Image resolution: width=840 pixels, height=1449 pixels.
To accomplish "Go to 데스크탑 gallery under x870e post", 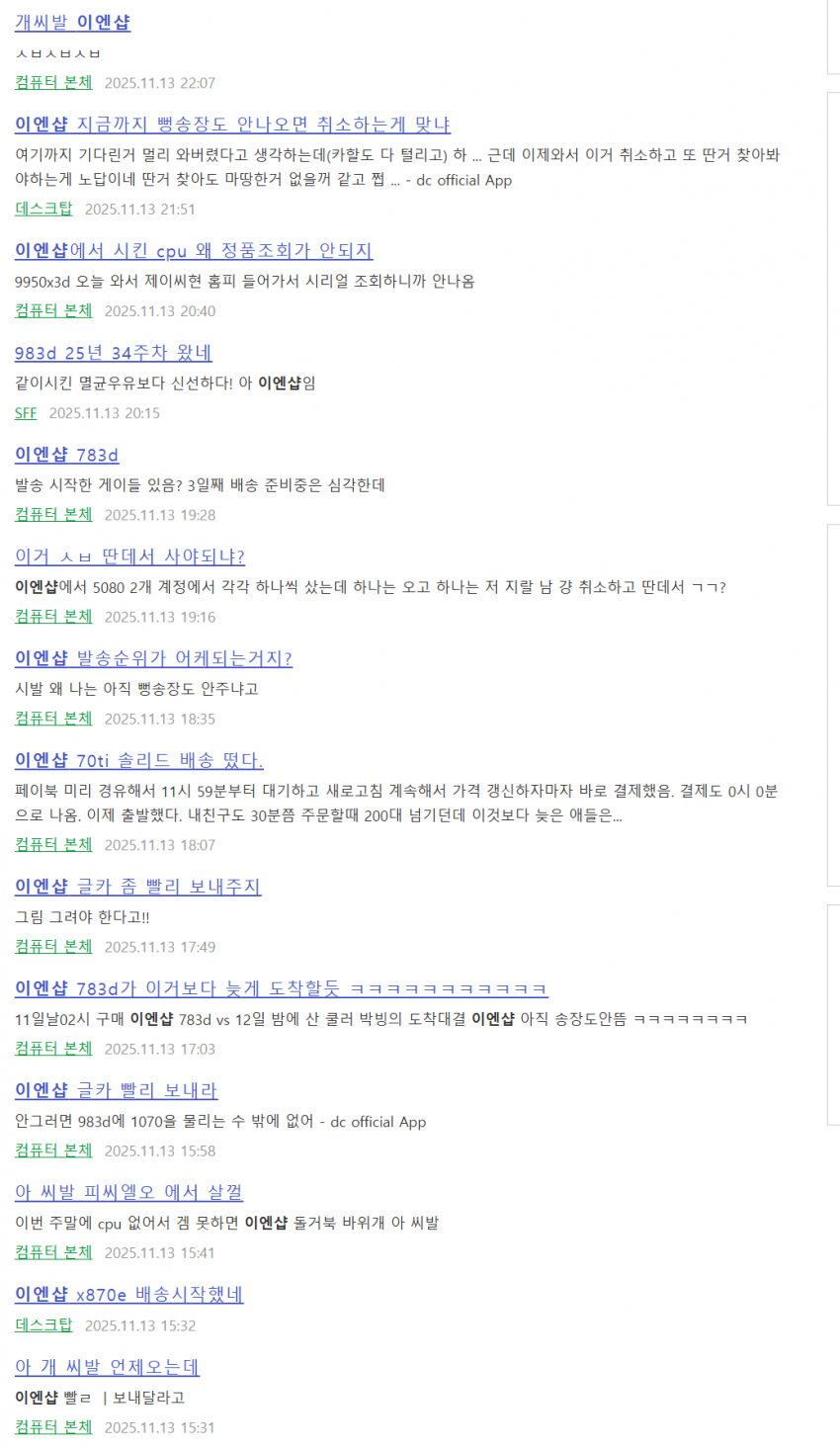I will click(43, 1325).
